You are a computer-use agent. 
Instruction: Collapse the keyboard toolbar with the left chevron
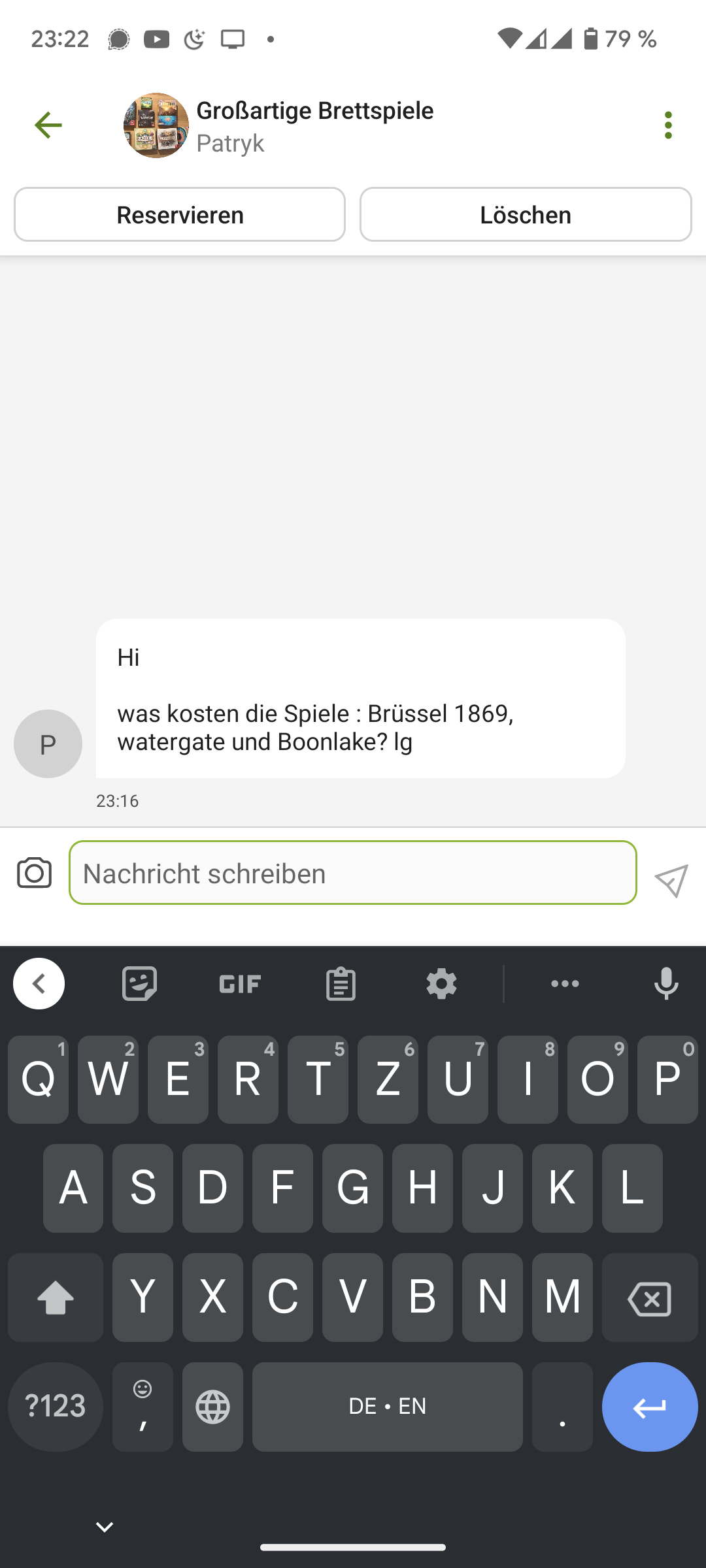click(39, 984)
